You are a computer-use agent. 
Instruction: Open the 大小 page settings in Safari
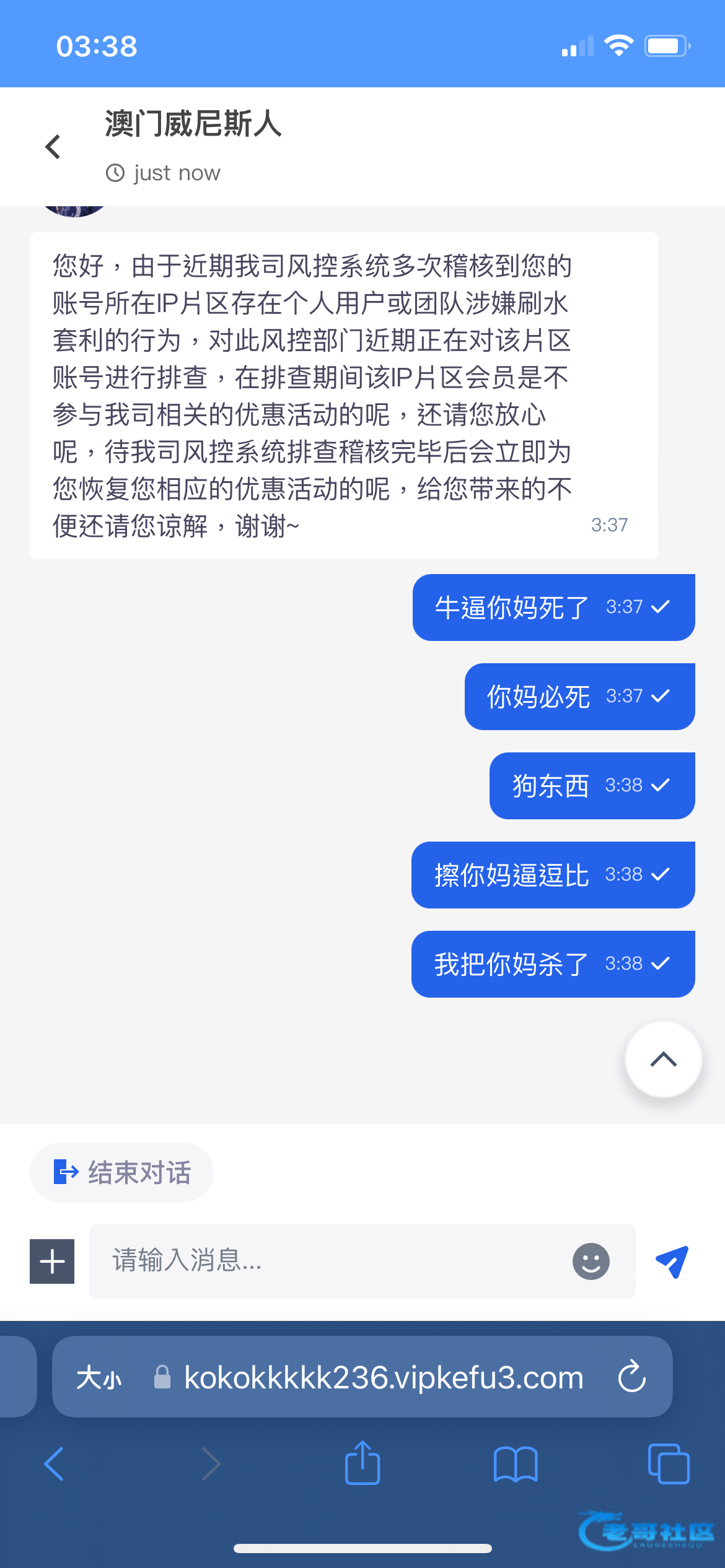click(99, 1378)
